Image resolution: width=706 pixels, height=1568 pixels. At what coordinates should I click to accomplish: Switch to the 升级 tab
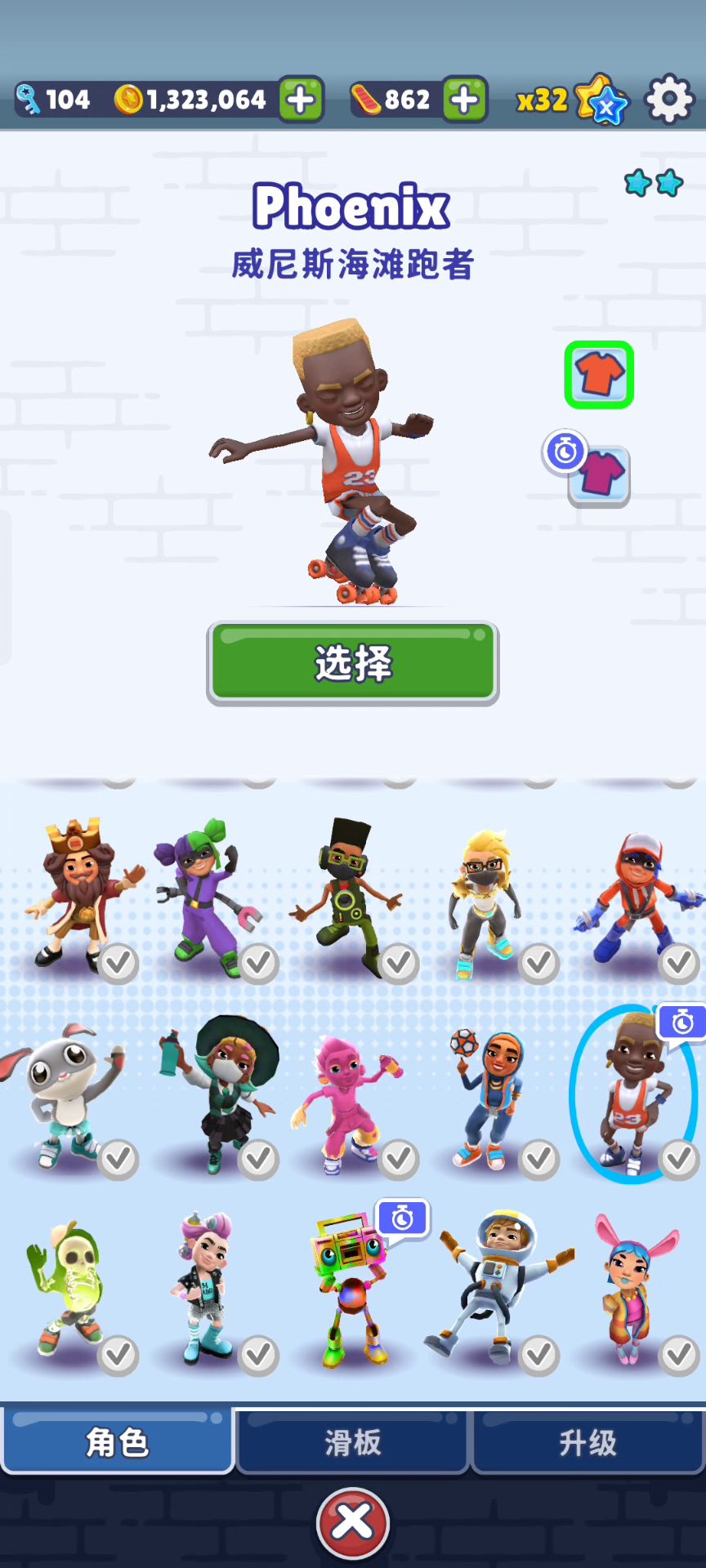[x=588, y=1442]
